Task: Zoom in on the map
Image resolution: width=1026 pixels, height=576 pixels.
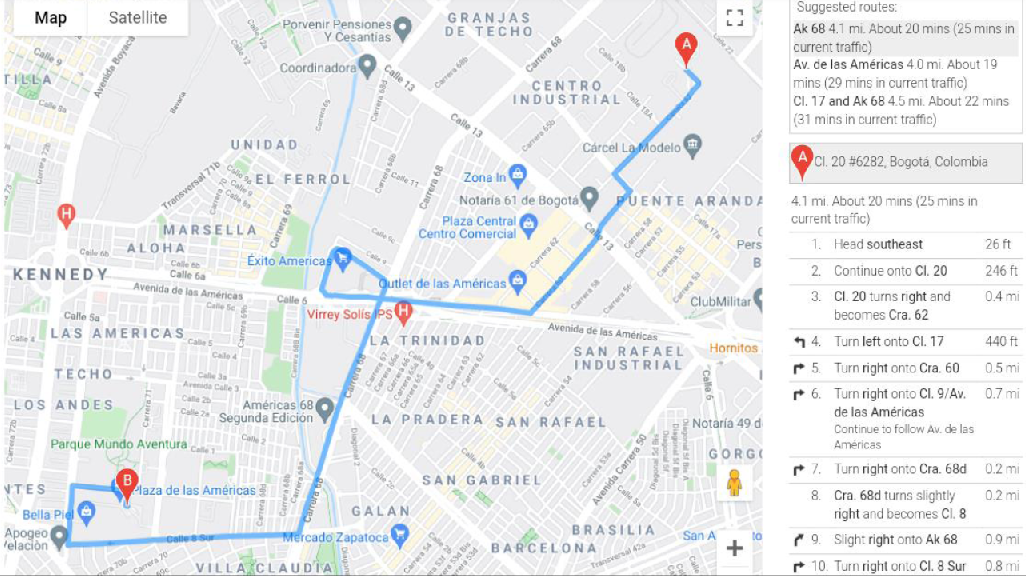Action: point(735,547)
